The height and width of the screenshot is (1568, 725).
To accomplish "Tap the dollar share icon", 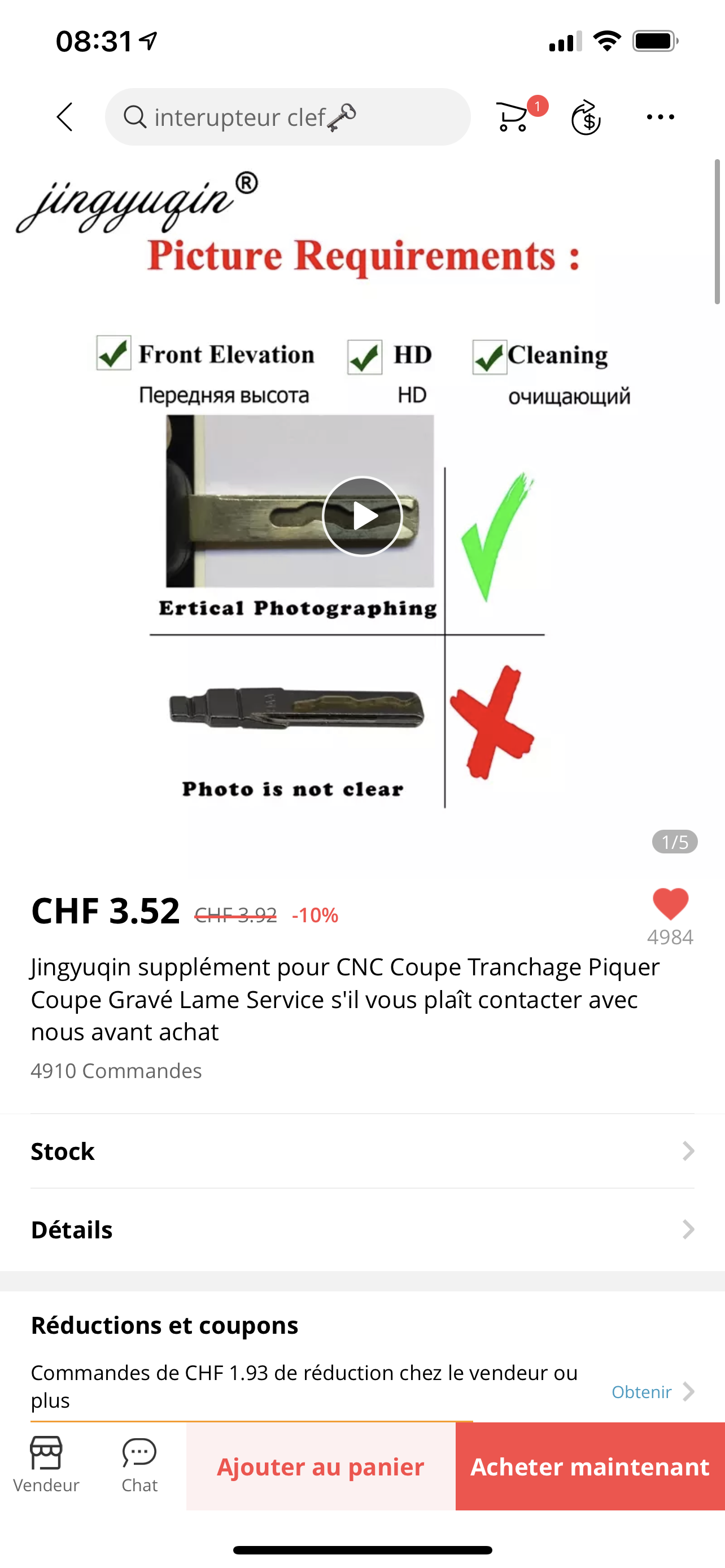I will click(x=586, y=117).
